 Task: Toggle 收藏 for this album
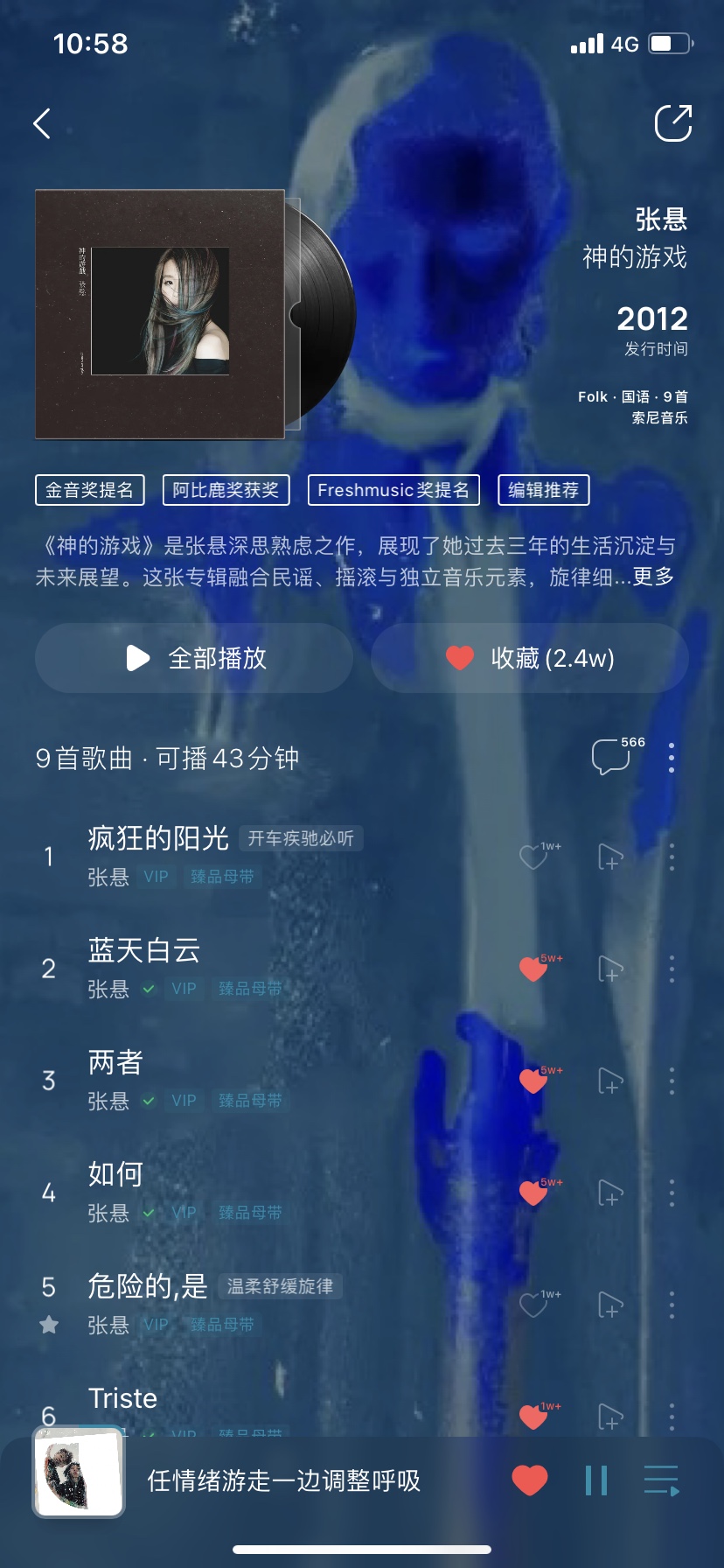[530, 658]
